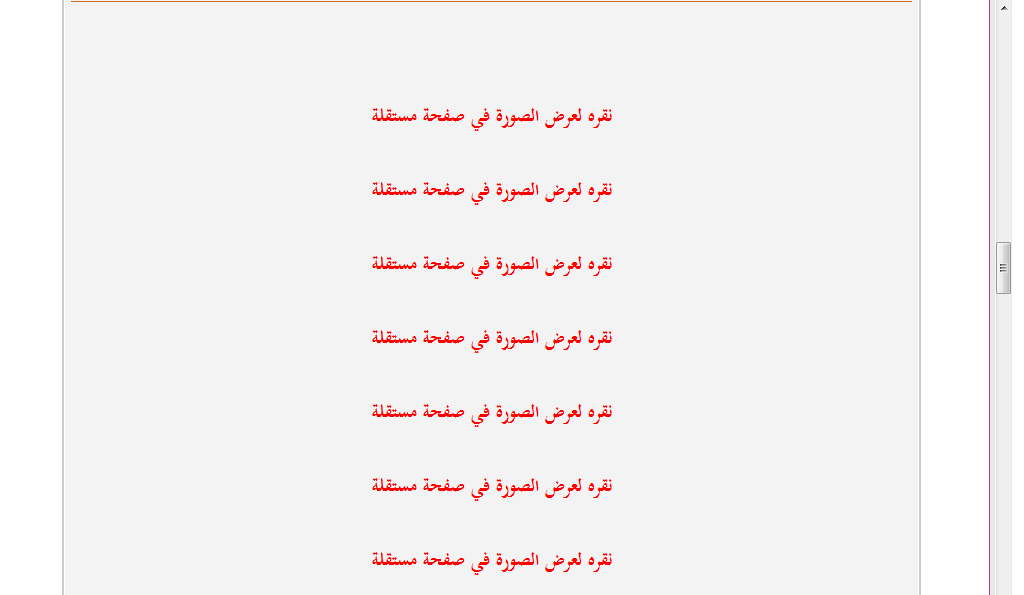The image size is (1024, 595).
Task: Click the vertical scrollbar thumb
Action: 1003,267
